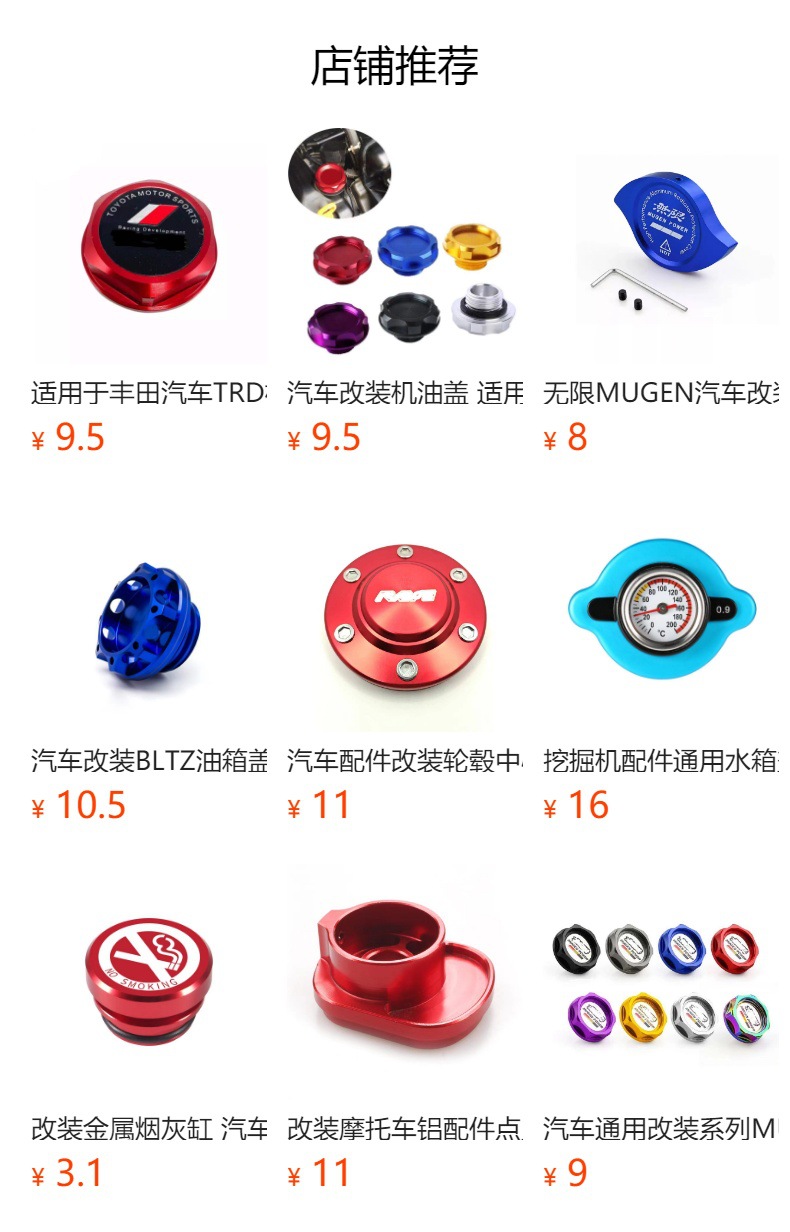790x1232 pixels.
Task: Open the 改装金属烟灰缸 No Smoking item
Action: [150, 985]
